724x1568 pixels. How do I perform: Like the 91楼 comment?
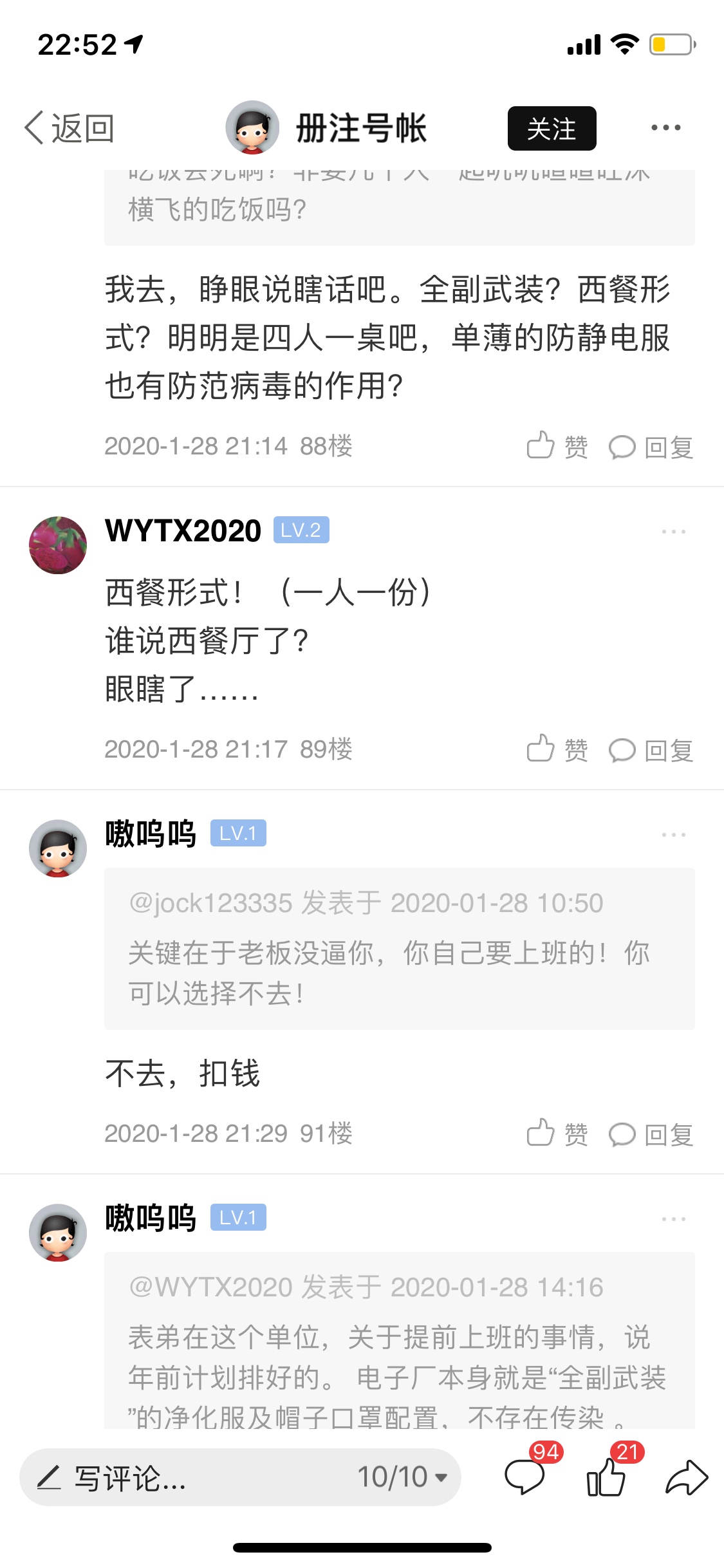tap(557, 1134)
